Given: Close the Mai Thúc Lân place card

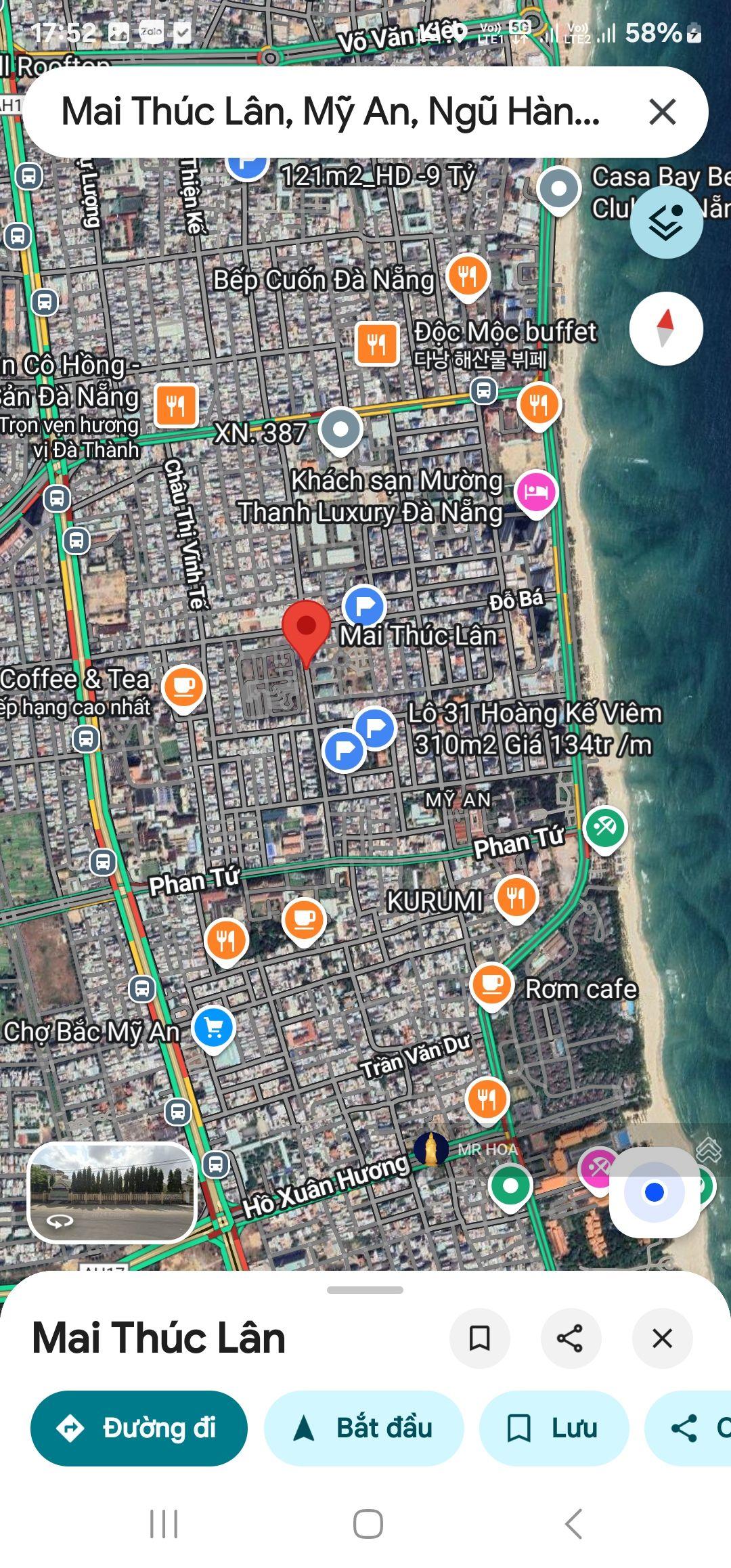Looking at the screenshot, I should point(662,1338).
